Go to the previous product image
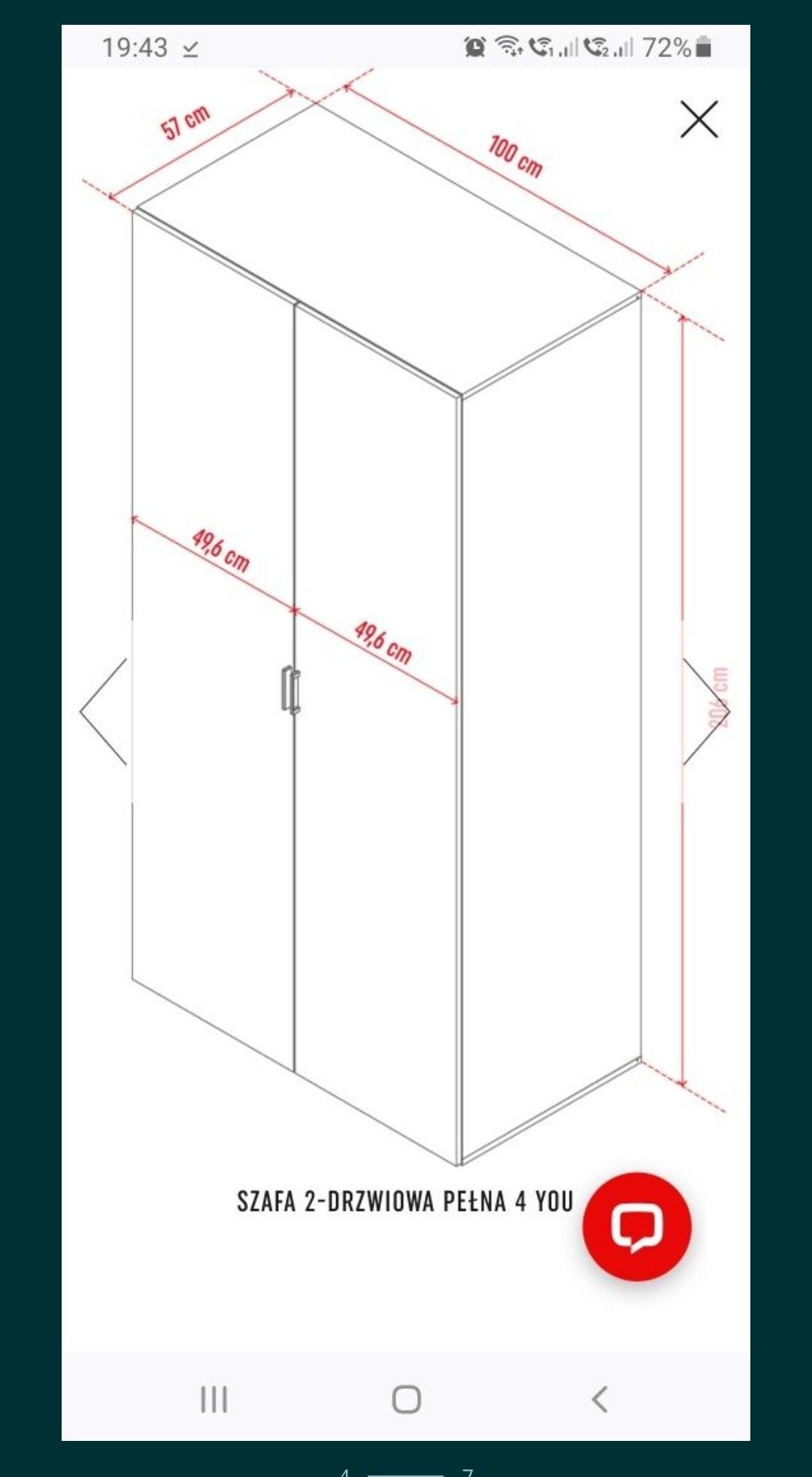Screen dimensions: 812x1477 (105, 711)
